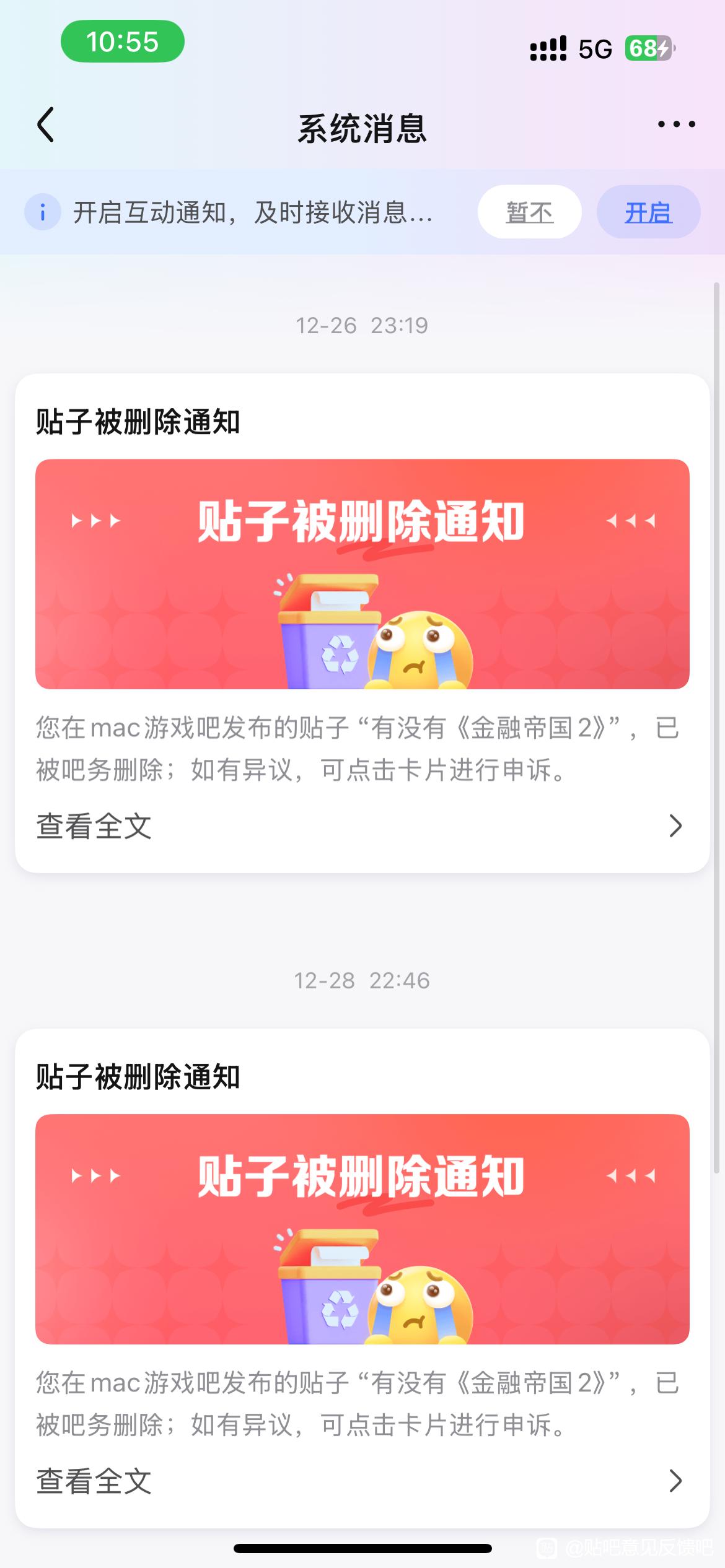This screenshot has height=1568, width=725.
Task: Enable interactive notifications with 开启
Action: point(648,212)
